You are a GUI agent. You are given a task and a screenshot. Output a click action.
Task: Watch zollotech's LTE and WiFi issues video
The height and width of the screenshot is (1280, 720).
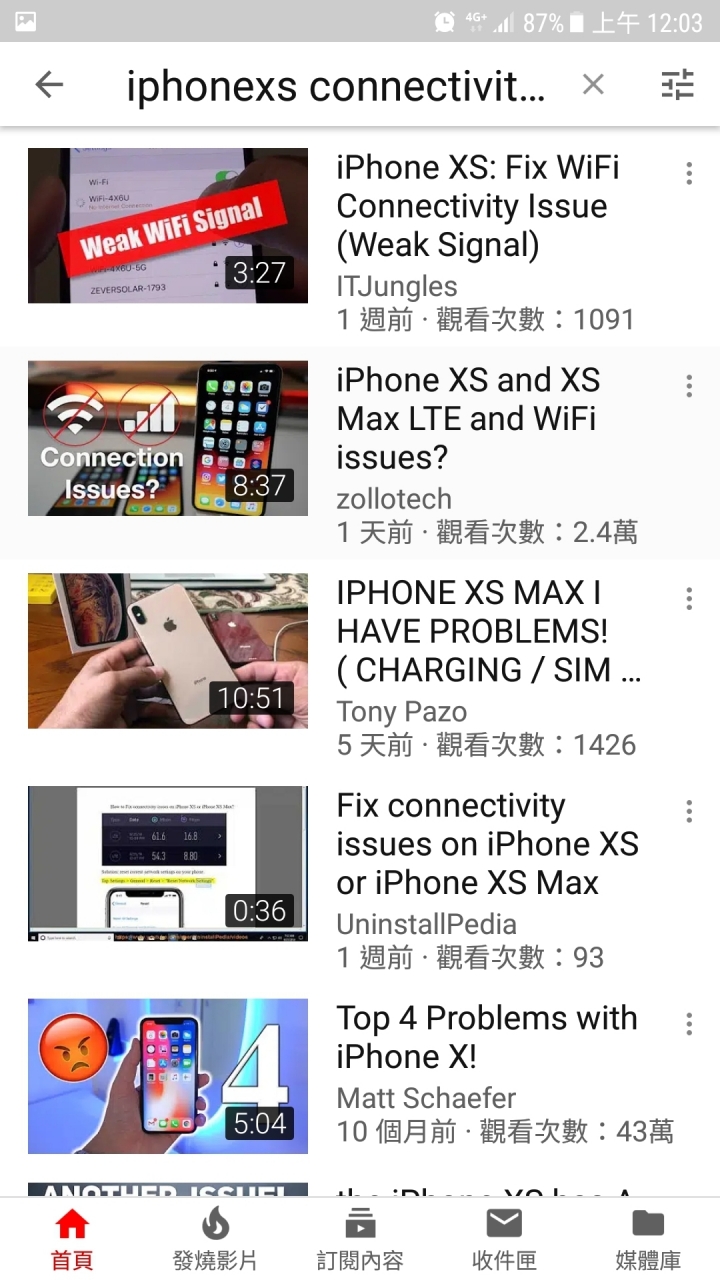(168, 439)
